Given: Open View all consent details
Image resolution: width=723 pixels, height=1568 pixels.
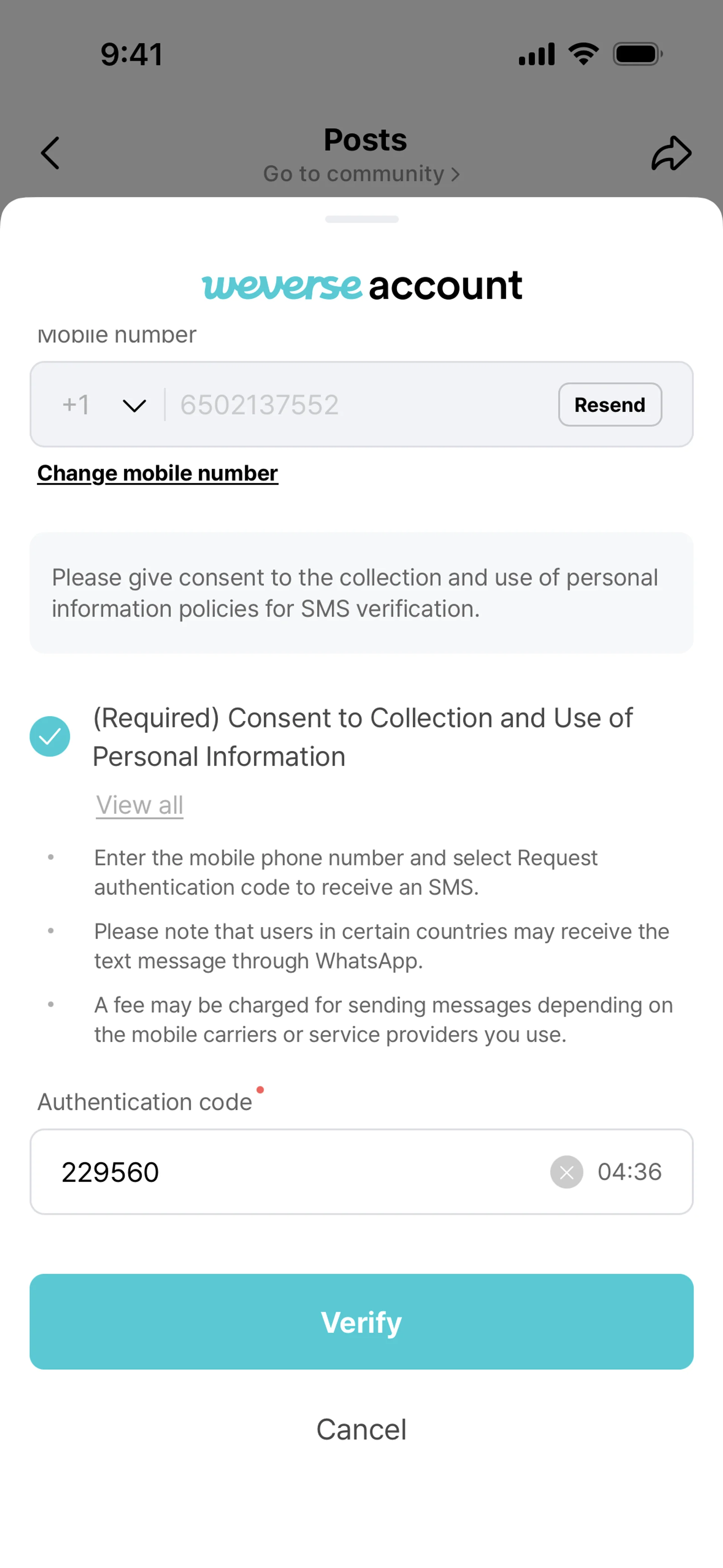Looking at the screenshot, I should click(x=139, y=805).
